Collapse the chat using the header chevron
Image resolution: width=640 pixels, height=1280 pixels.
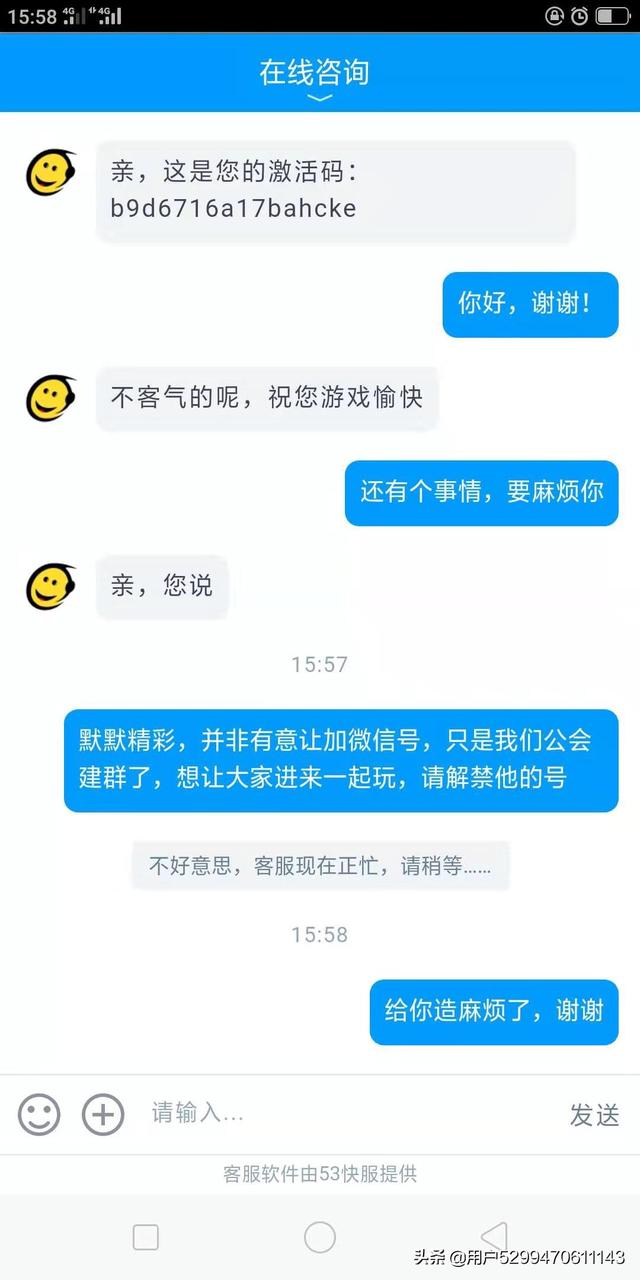[319, 98]
